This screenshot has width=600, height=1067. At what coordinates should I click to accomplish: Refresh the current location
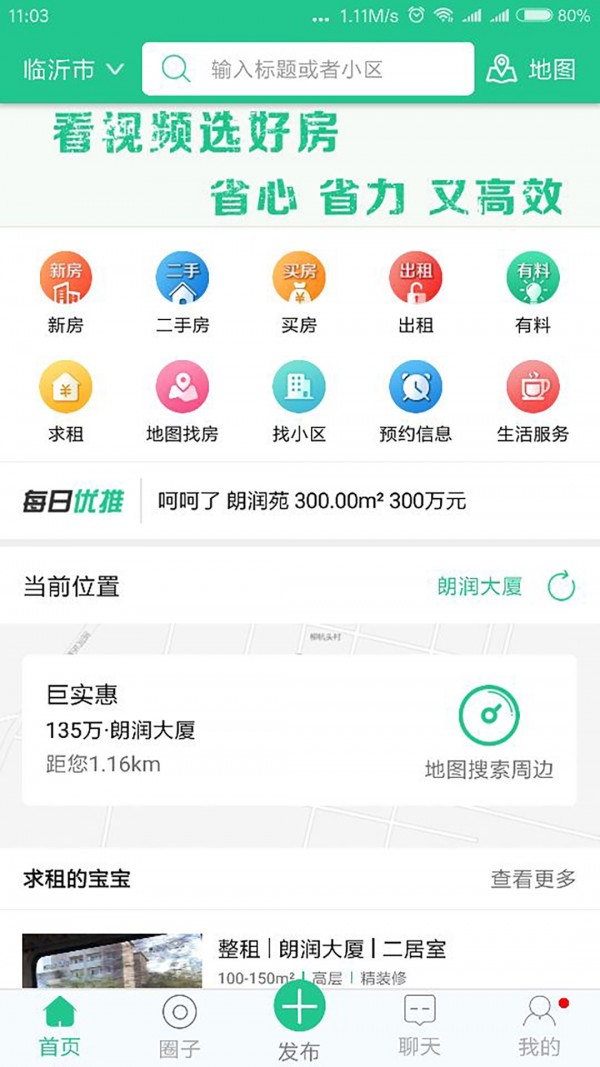tap(561, 587)
